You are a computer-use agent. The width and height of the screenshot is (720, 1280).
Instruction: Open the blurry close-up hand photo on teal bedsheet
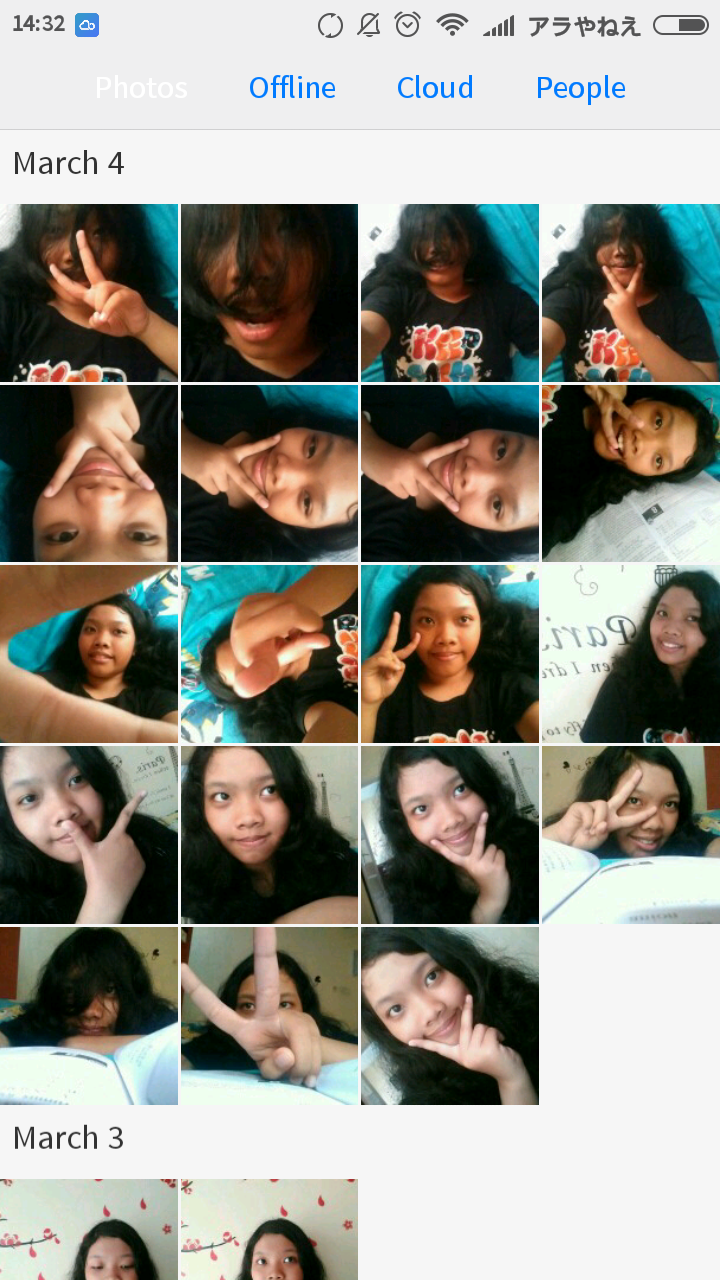[x=269, y=654]
